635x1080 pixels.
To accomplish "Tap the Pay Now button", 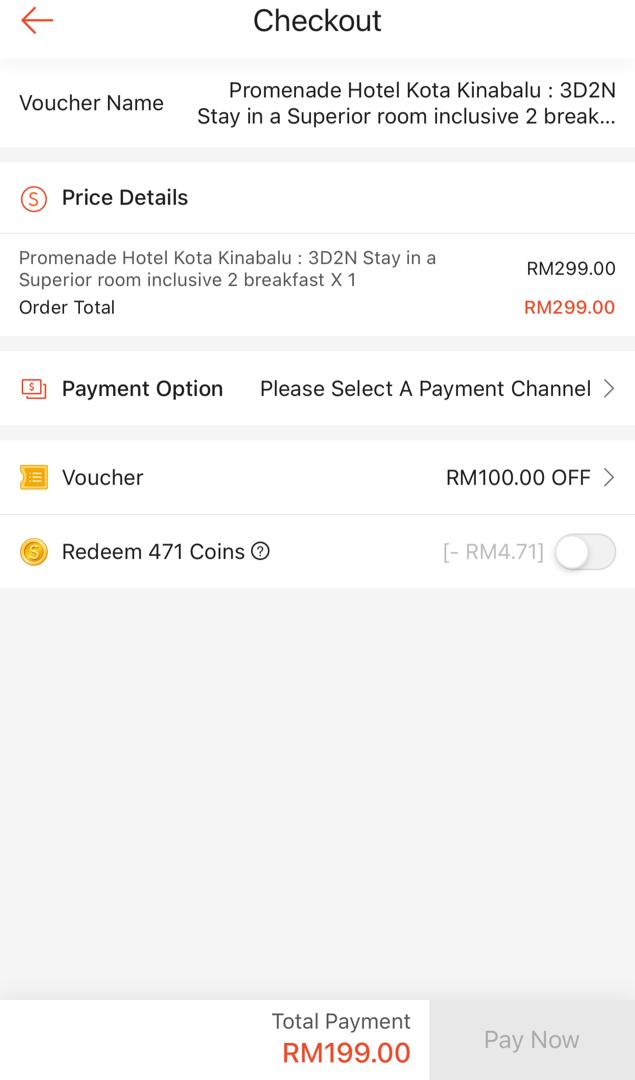I will click(x=532, y=1040).
